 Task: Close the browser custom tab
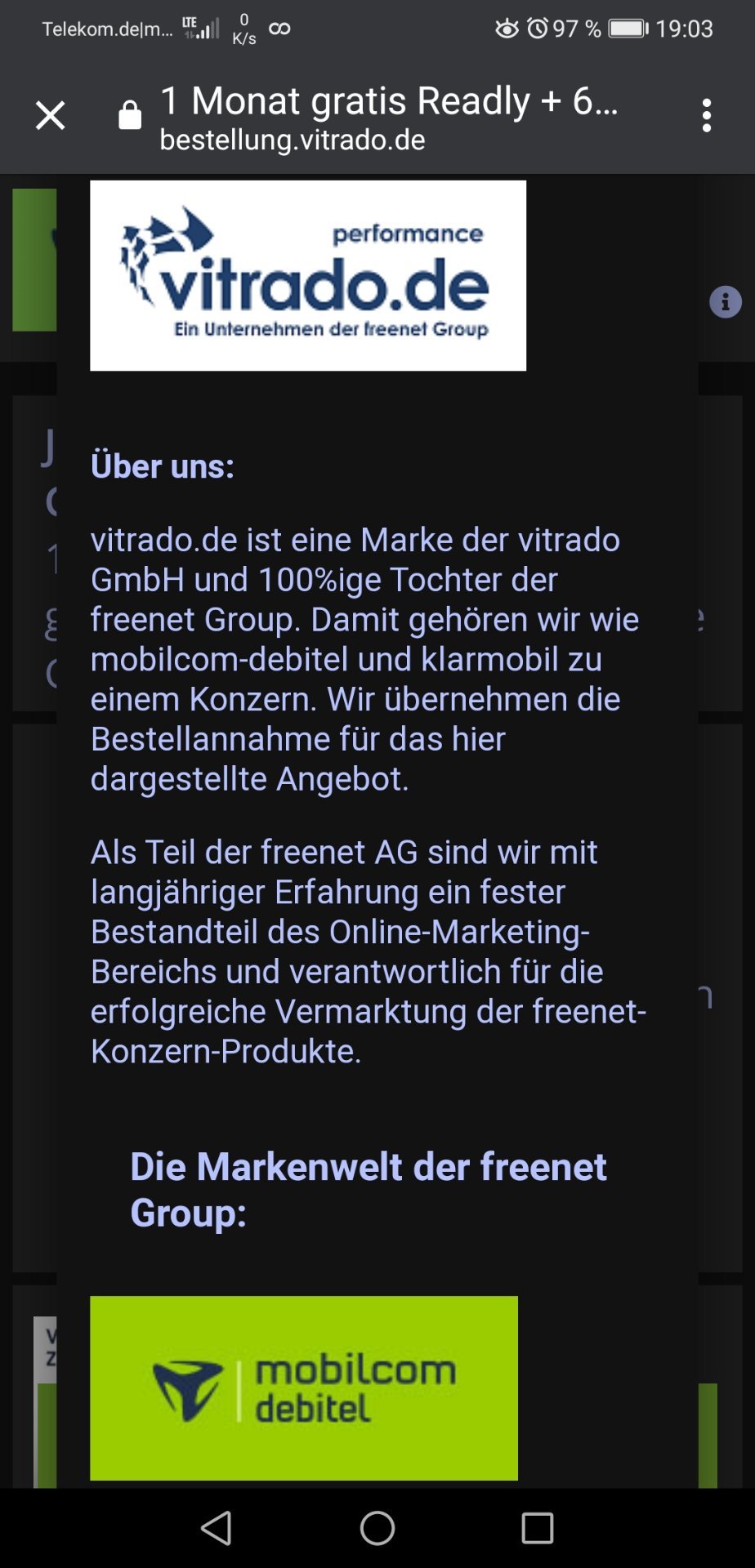[50, 116]
